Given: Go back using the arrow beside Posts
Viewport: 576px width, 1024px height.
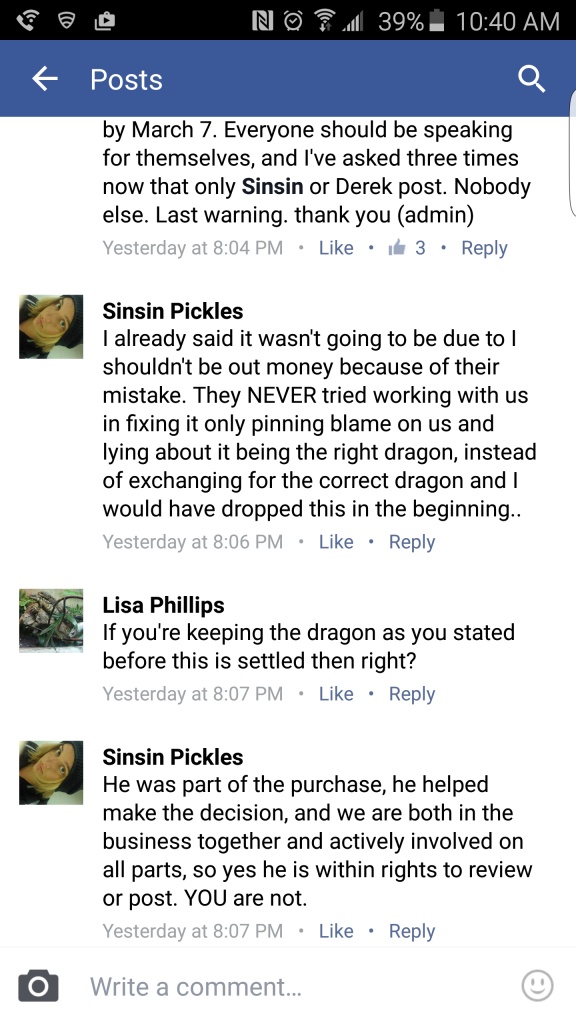Looking at the screenshot, I should [x=44, y=79].
